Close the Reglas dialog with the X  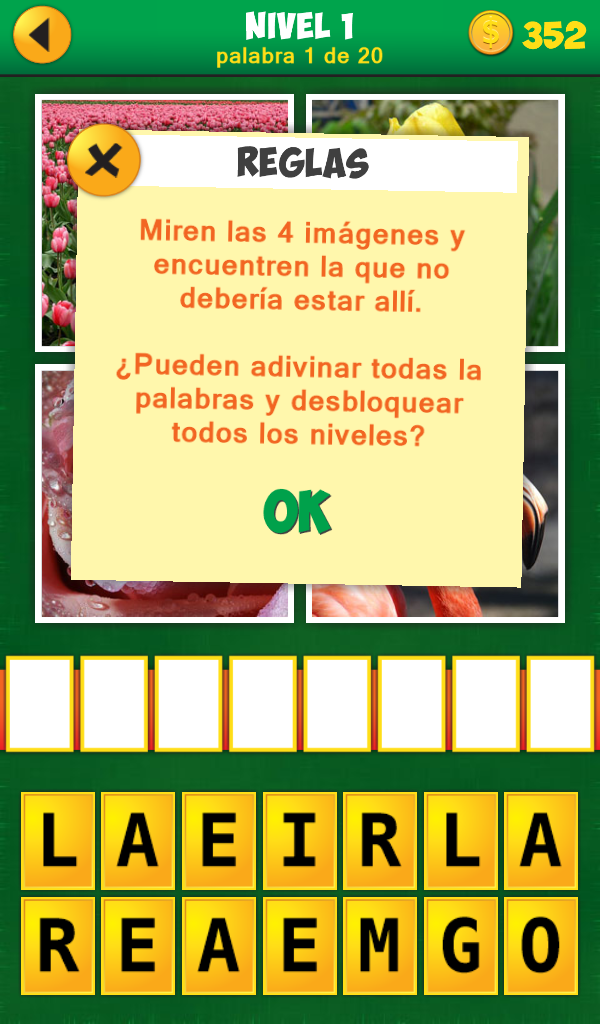[104, 160]
